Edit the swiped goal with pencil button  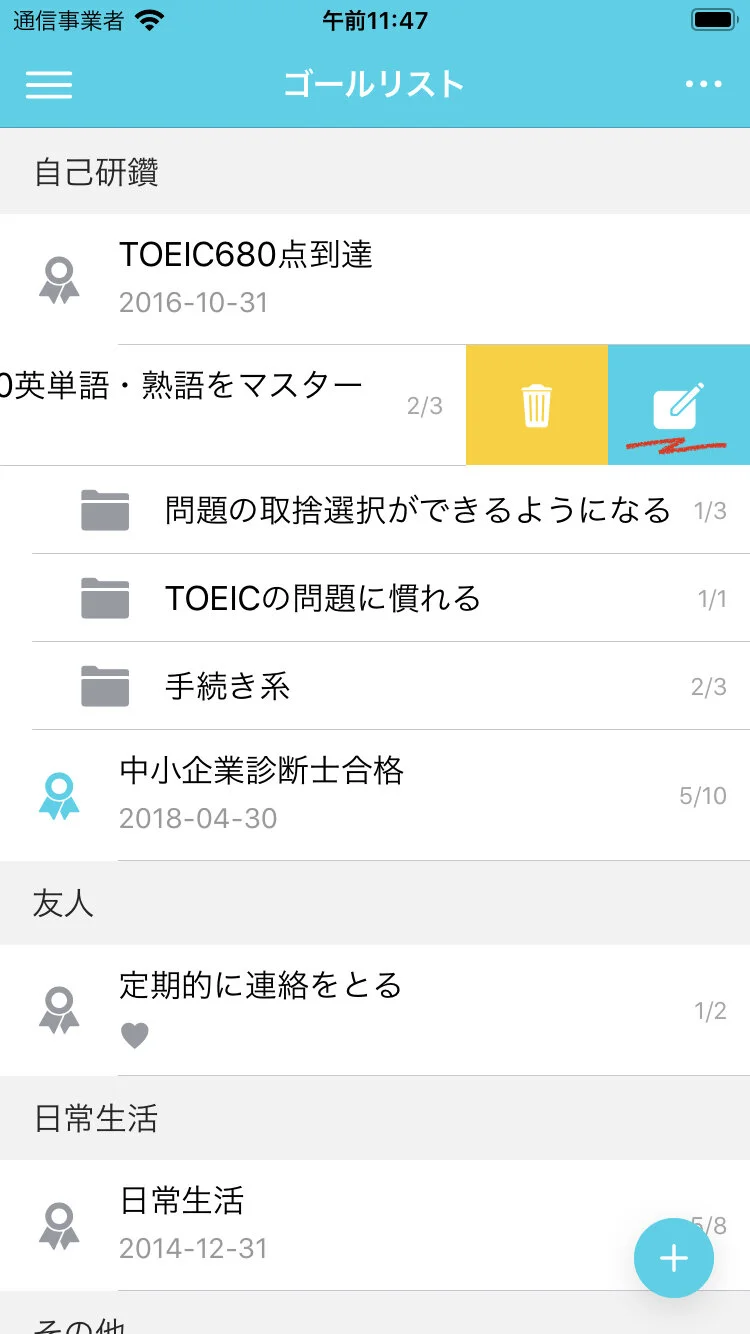click(x=679, y=406)
